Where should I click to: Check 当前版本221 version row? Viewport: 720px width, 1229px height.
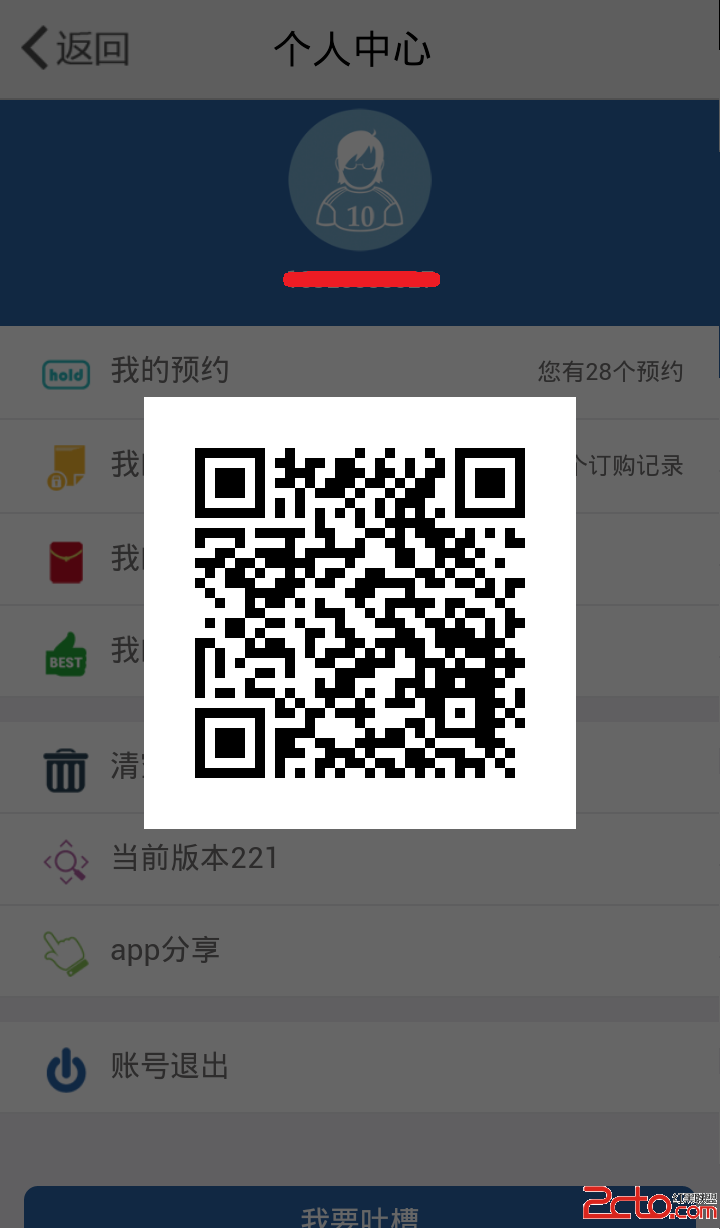(x=194, y=858)
